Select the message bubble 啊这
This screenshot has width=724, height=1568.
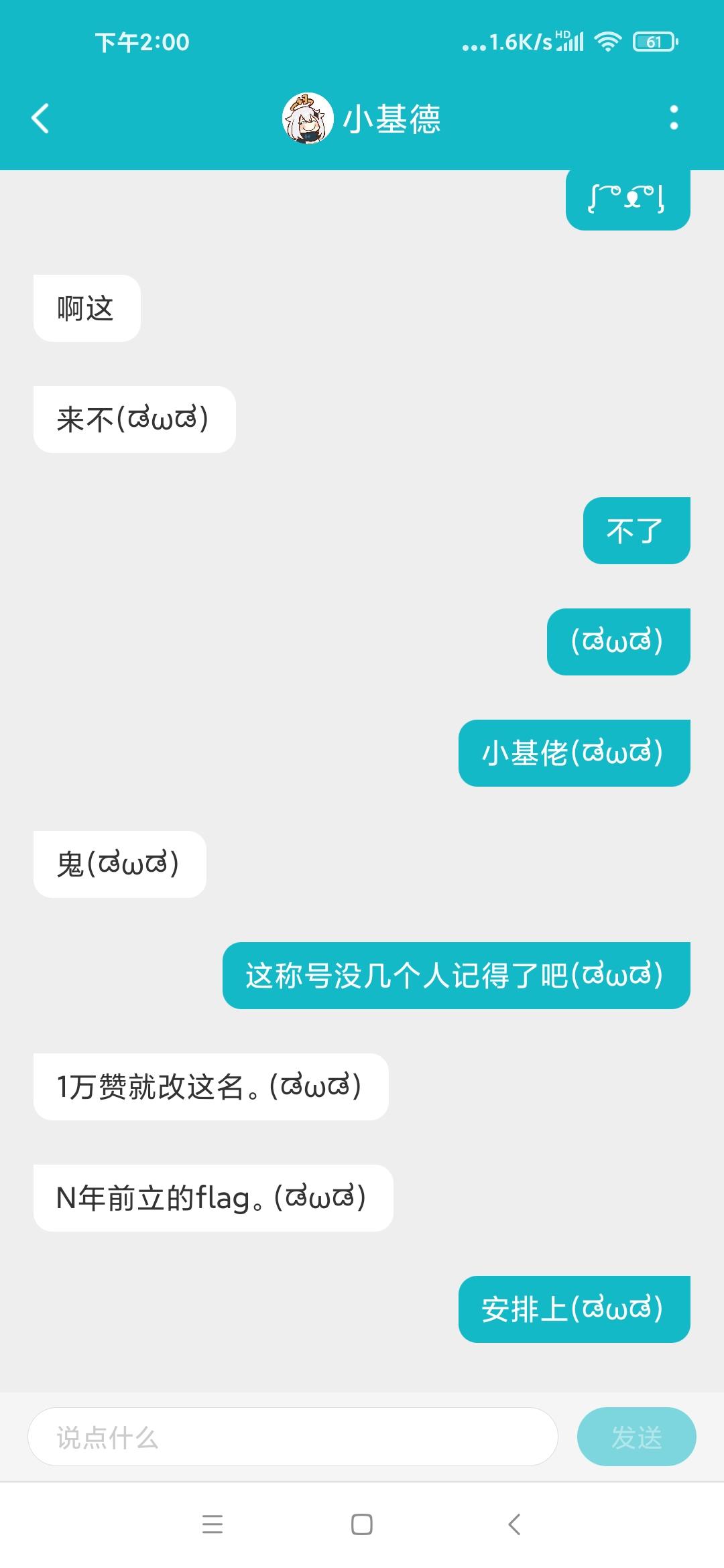pyautogui.click(x=86, y=307)
